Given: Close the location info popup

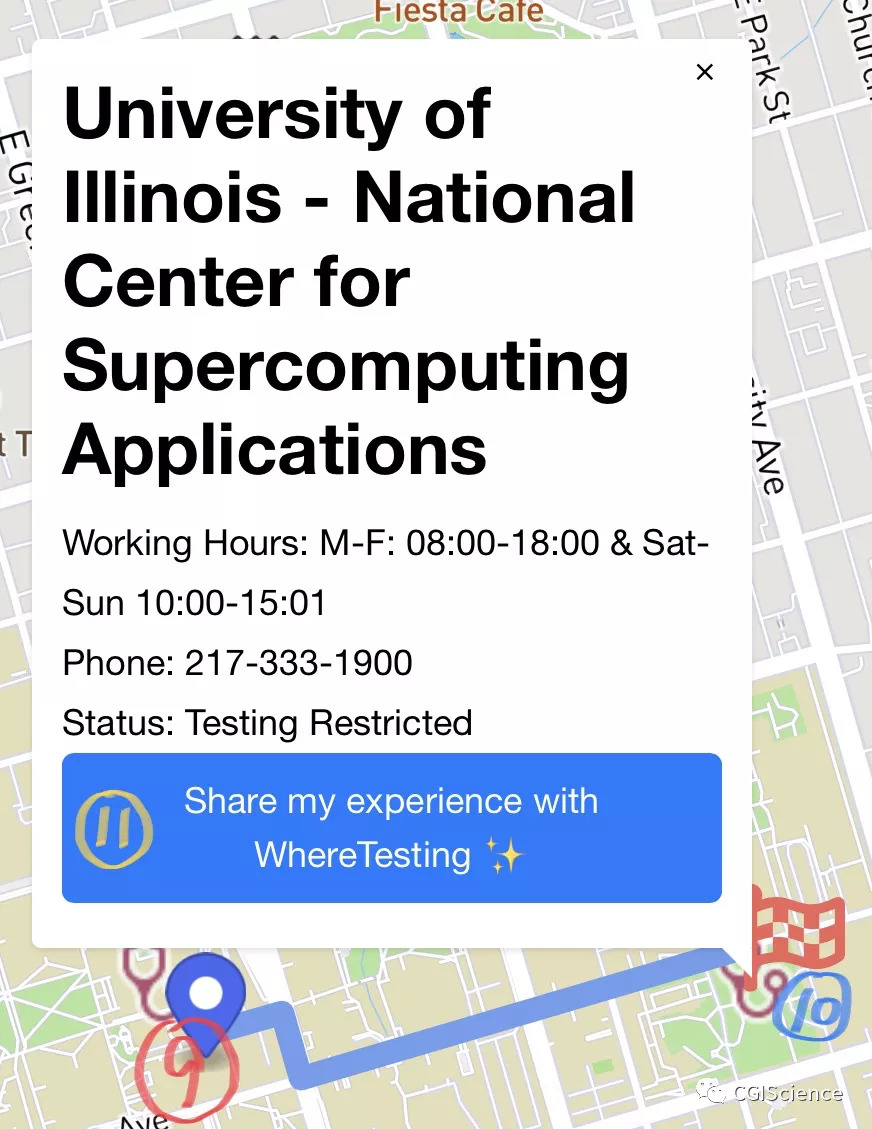Looking at the screenshot, I should click(705, 72).
